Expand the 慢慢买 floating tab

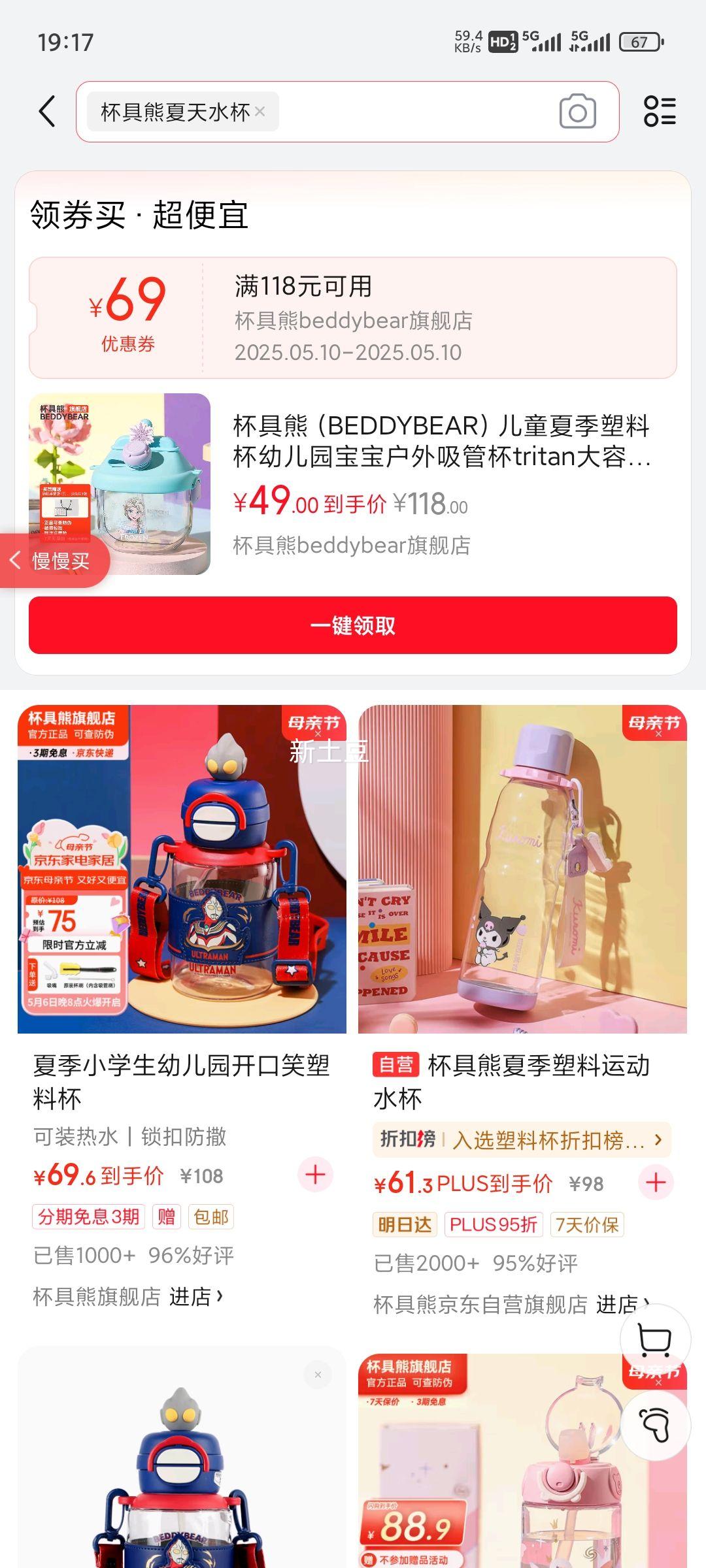(x=52, y=561)
